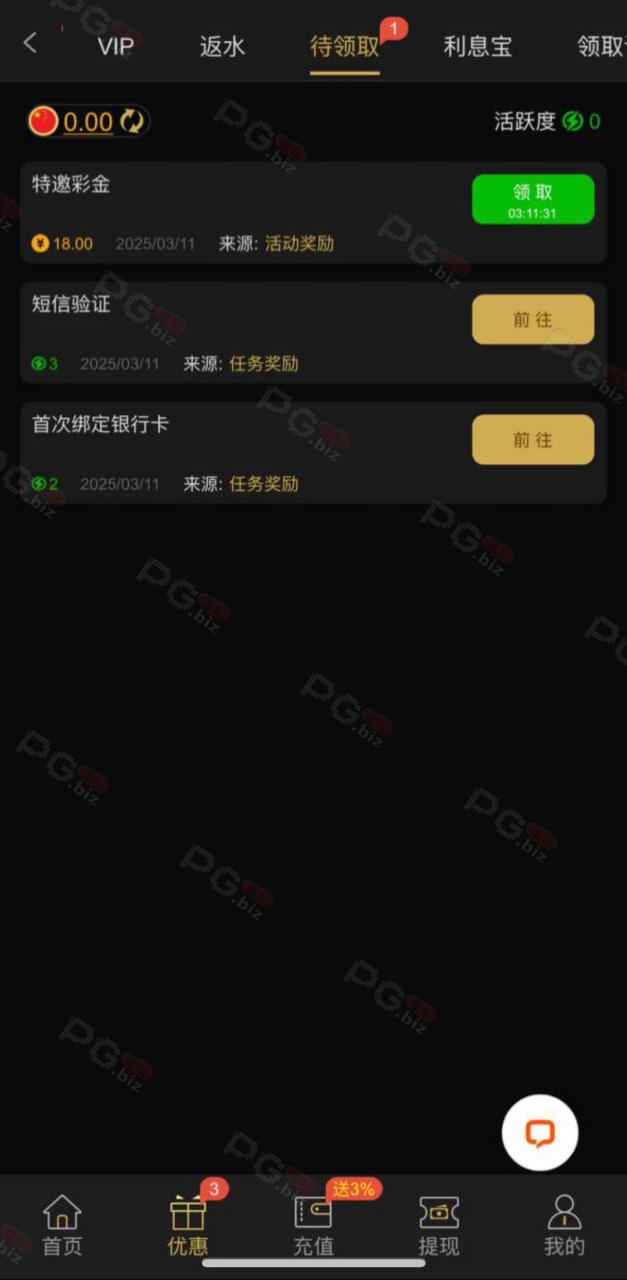Image resolution: width=627 pixels, height=1280 pixels.
Task: Refresh the balance with the circular arrows icon
Action: pyautogui.click(x=132, y=122)
